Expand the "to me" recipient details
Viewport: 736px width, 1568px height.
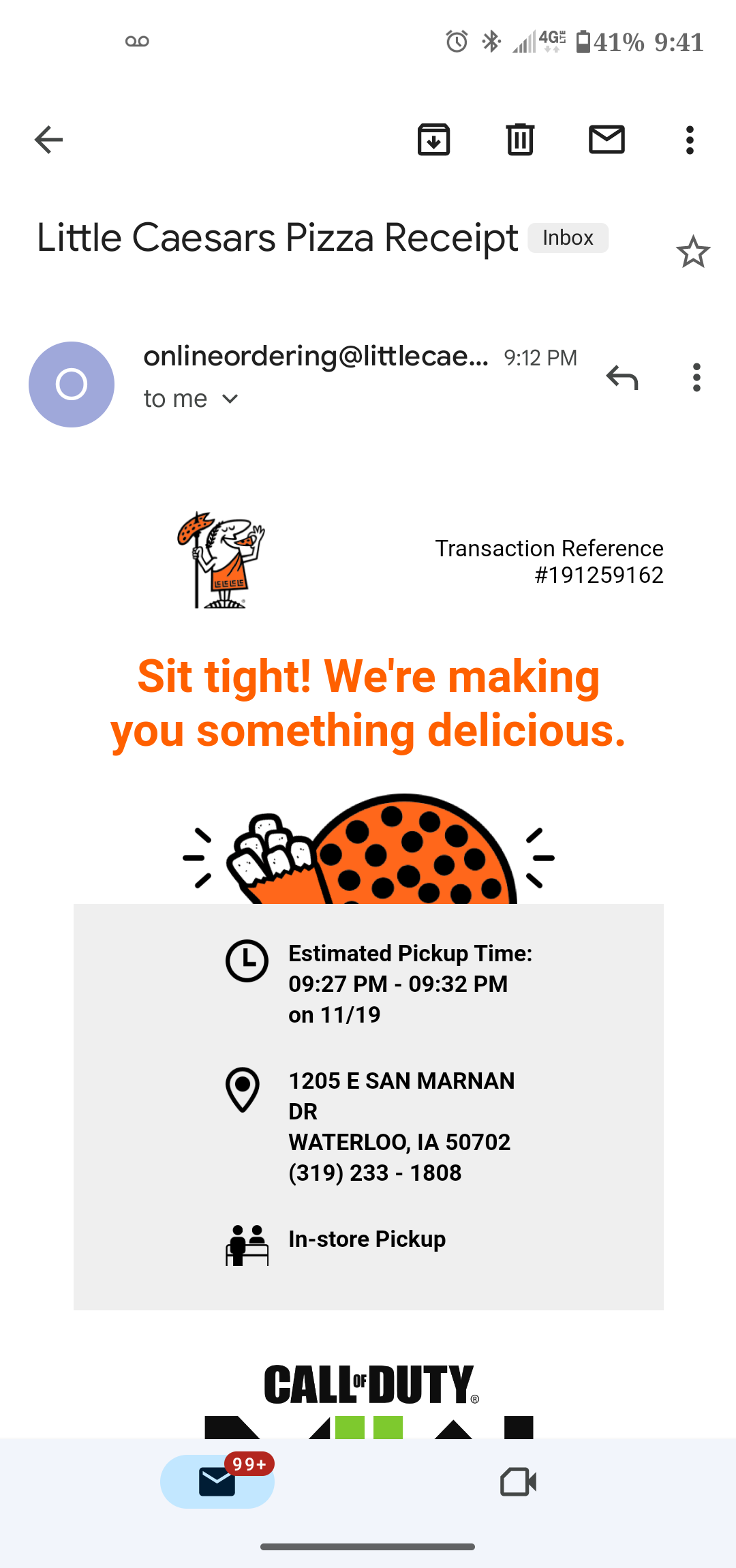pyautogui.click(x=230, y=399)
